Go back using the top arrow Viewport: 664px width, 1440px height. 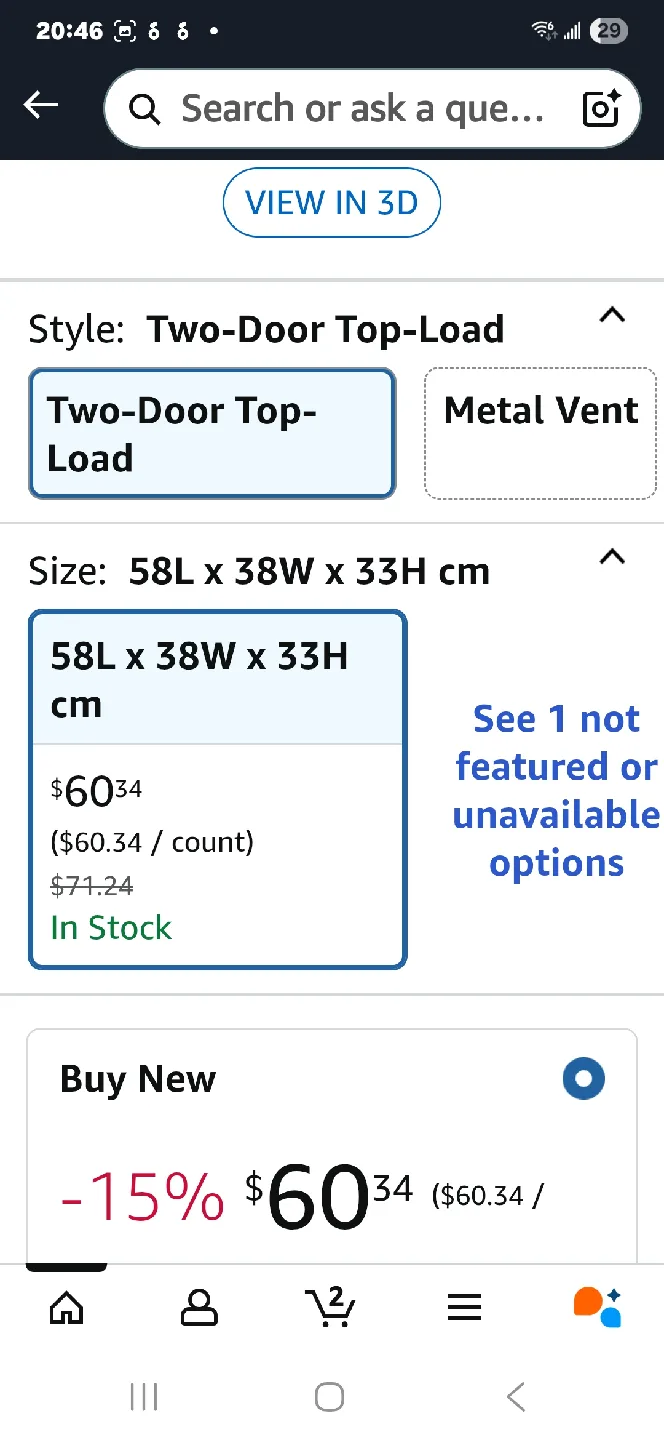(x=41, y=106)
